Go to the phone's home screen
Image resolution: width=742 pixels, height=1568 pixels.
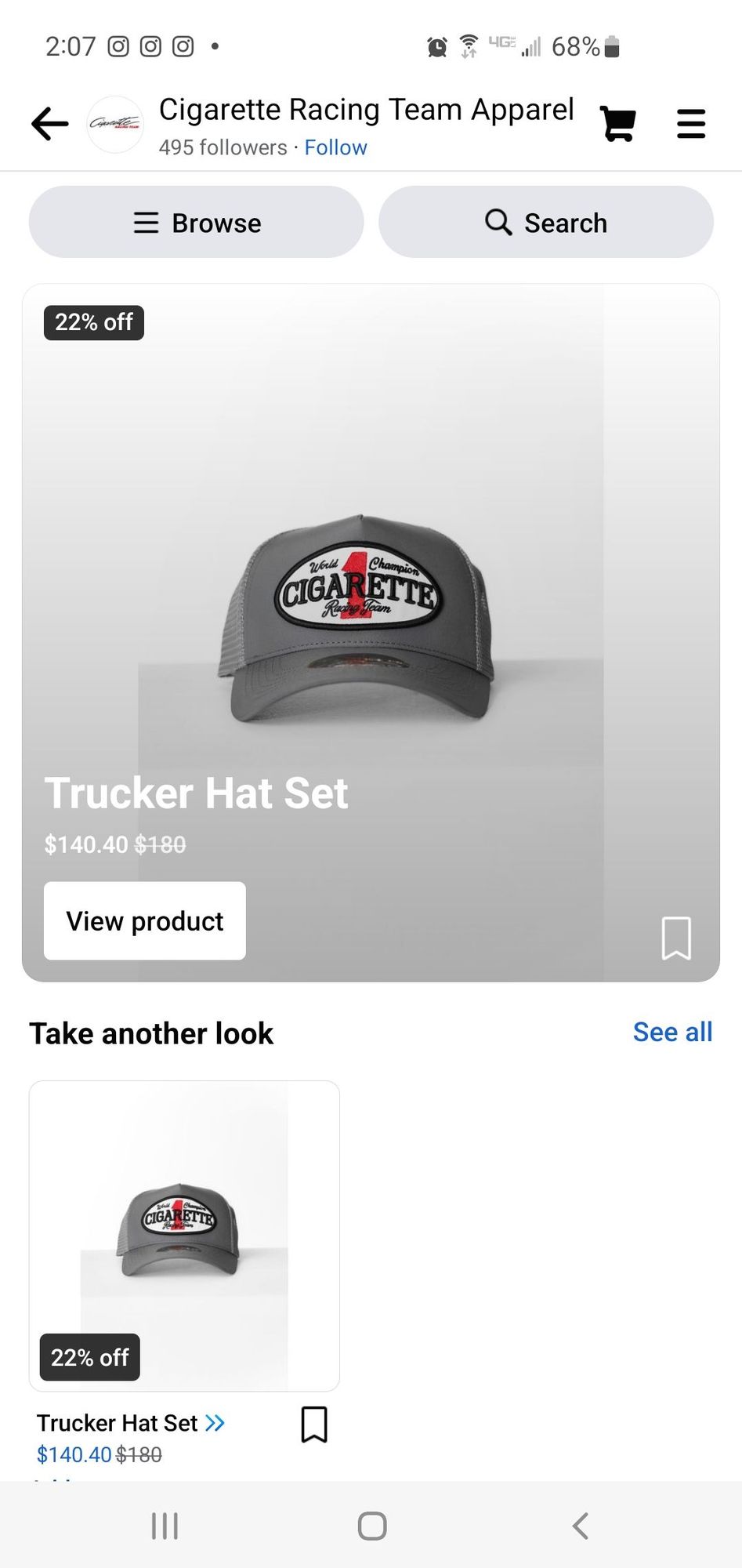click(x=372, y=1526)
